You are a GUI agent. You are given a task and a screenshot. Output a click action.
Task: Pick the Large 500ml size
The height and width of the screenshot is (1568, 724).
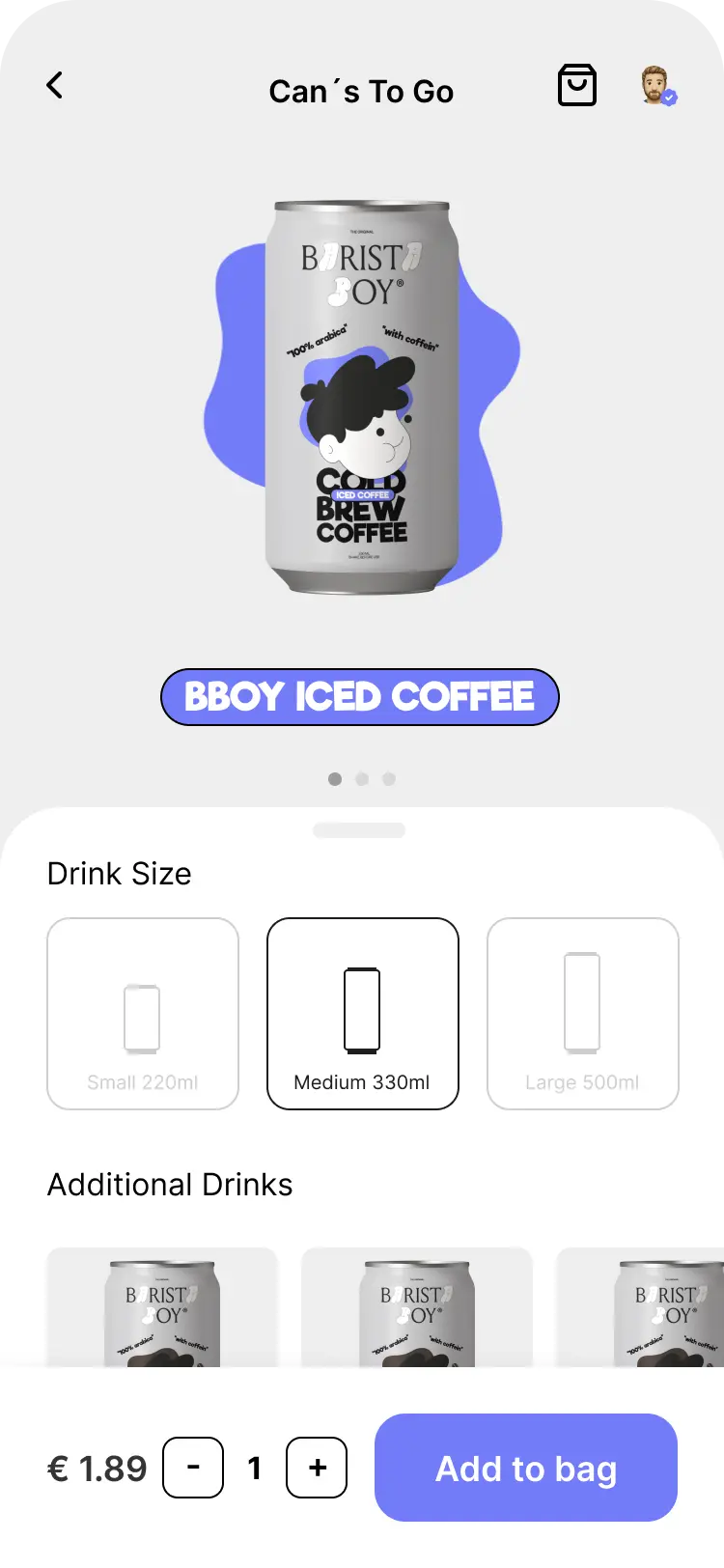click(583, 1014)
